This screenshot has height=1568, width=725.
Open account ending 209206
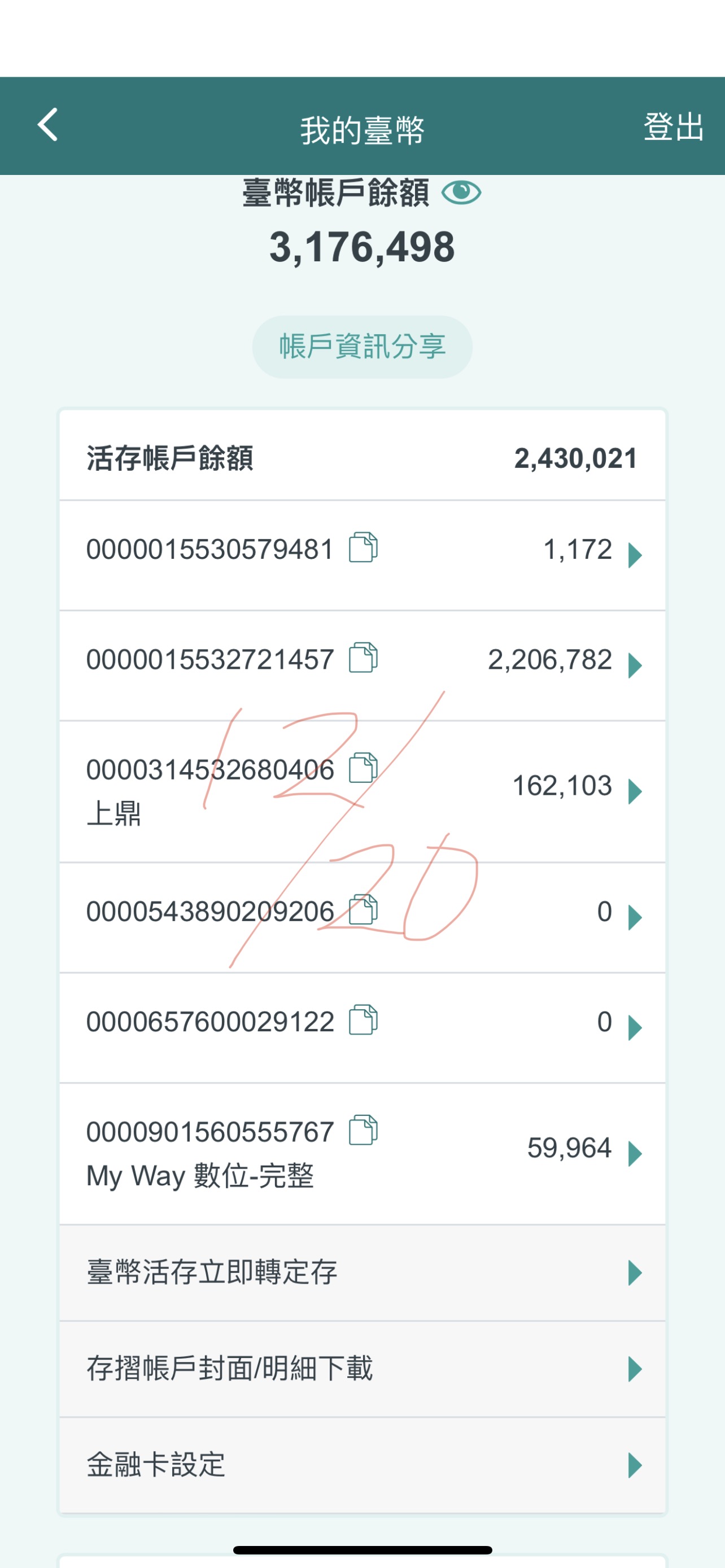634,917
